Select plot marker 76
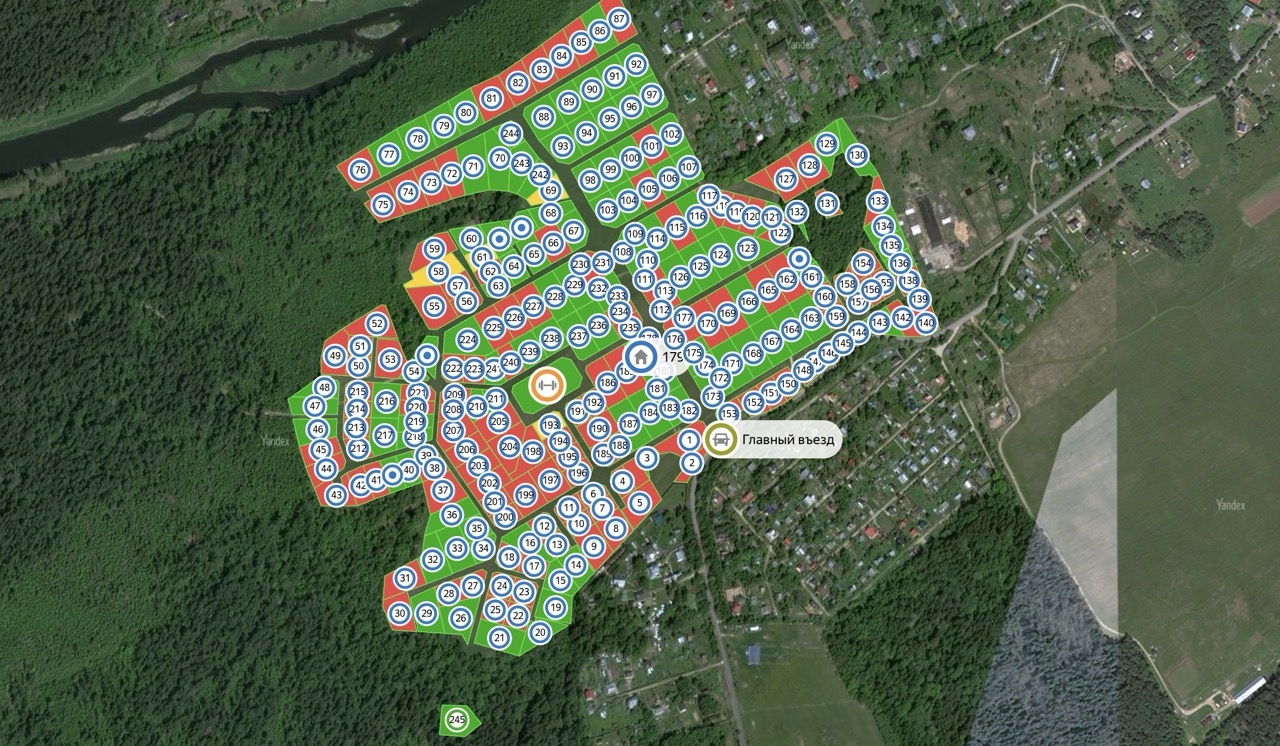The height and width of the screenshot is (746, 1280). [x=360, y=171]
